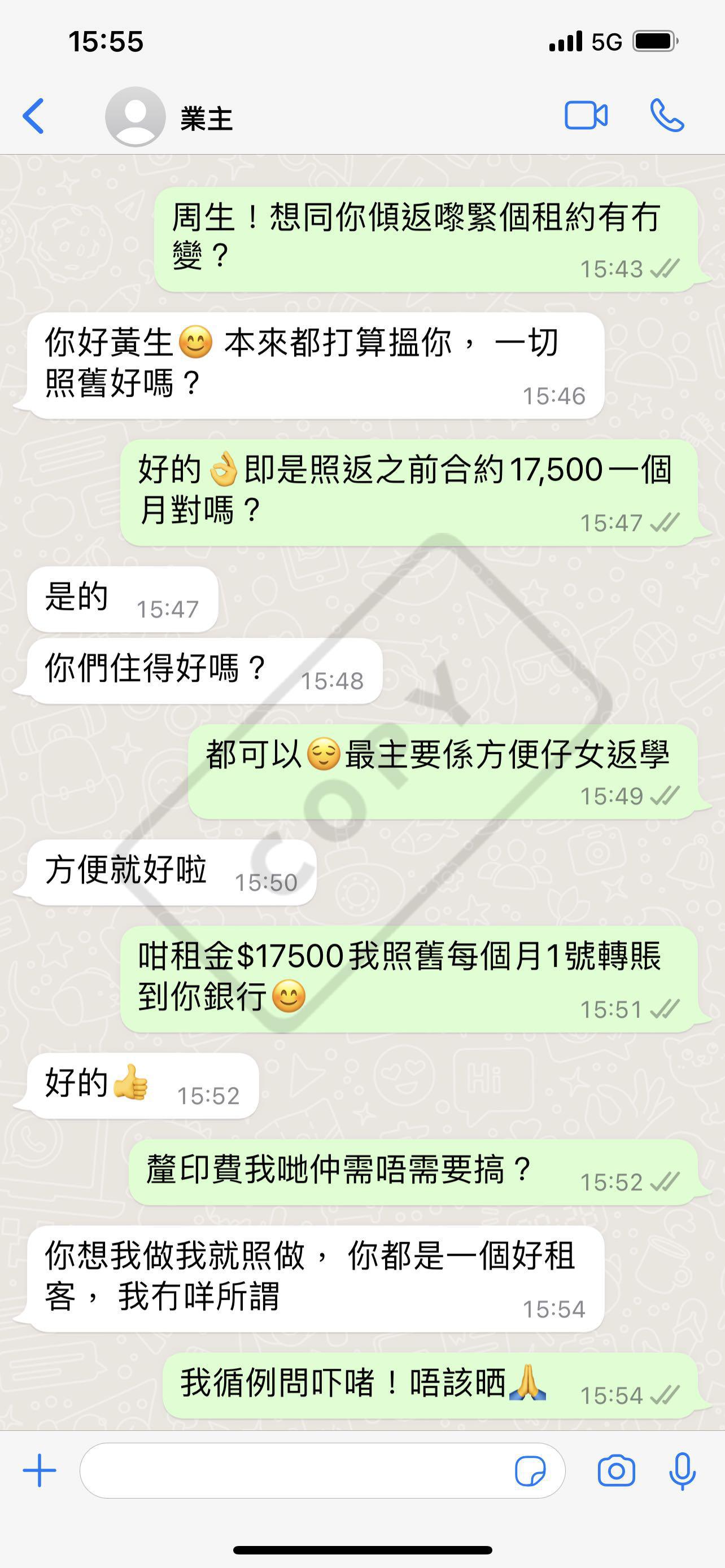Image resolution: width=725 pixels, height=1568 pixels.
Task: Open the sticker picker
Action: (530, 1471)
